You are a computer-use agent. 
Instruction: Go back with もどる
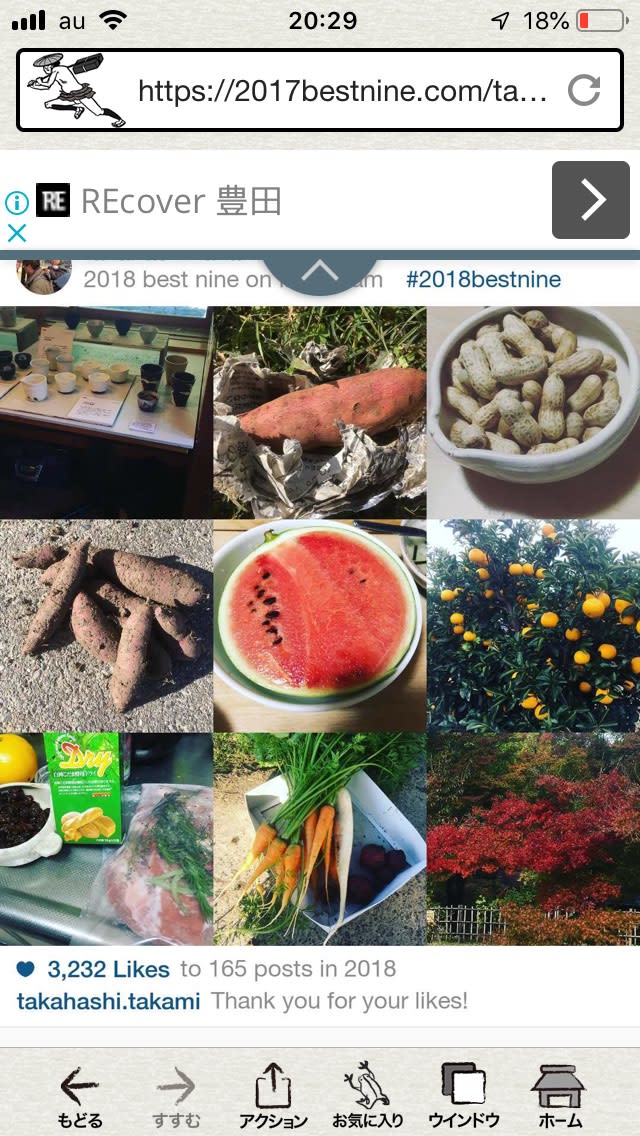[78, 1095]
